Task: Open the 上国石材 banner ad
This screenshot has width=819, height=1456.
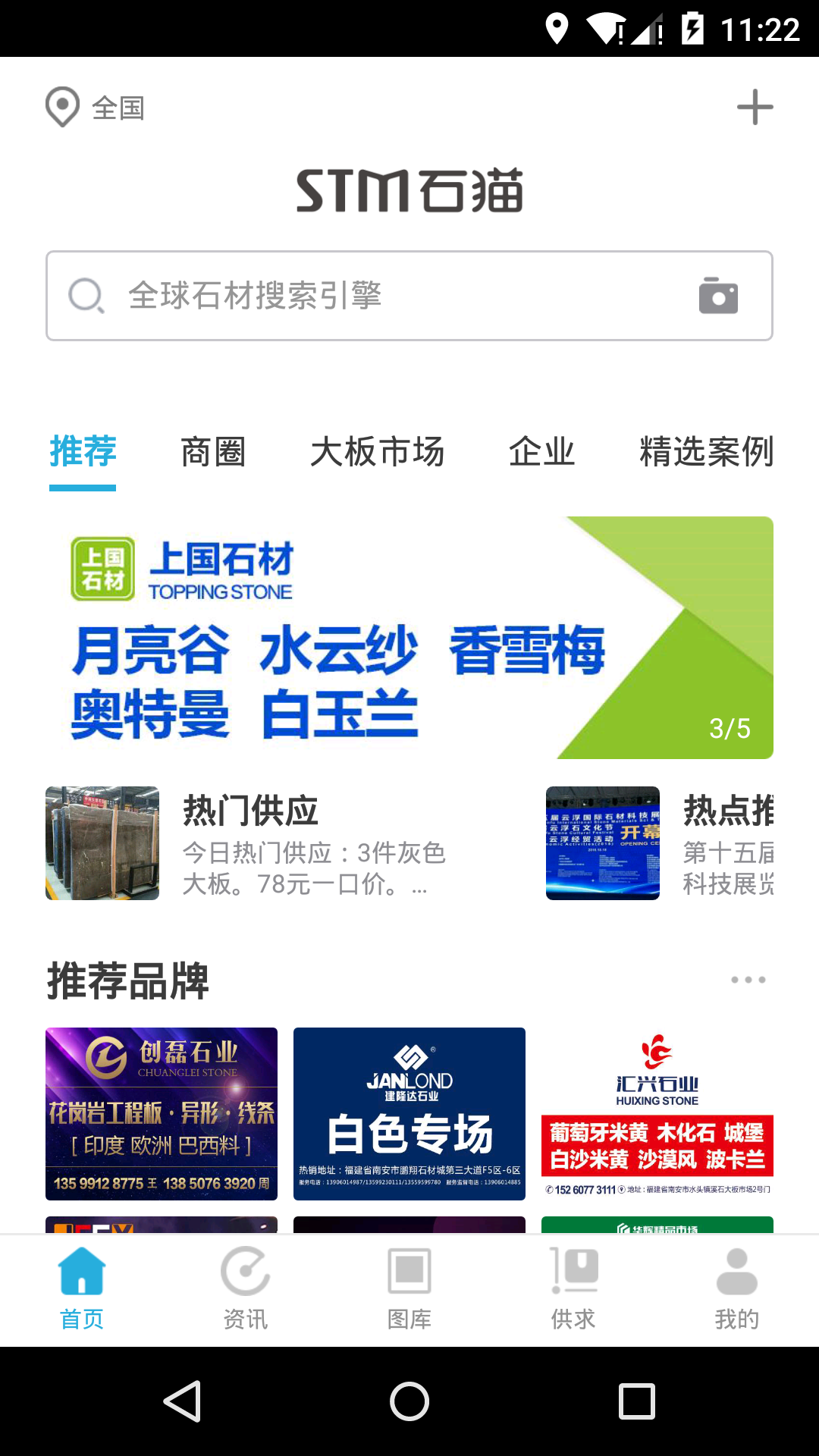Action: tap(409, 637)
